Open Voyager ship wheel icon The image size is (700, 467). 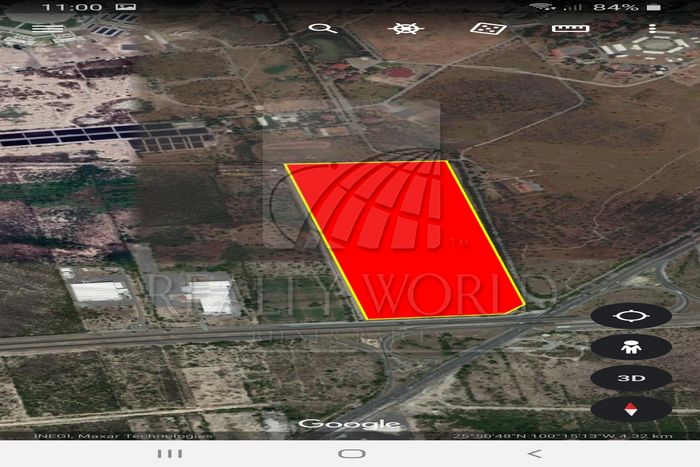tap(405, 28)
